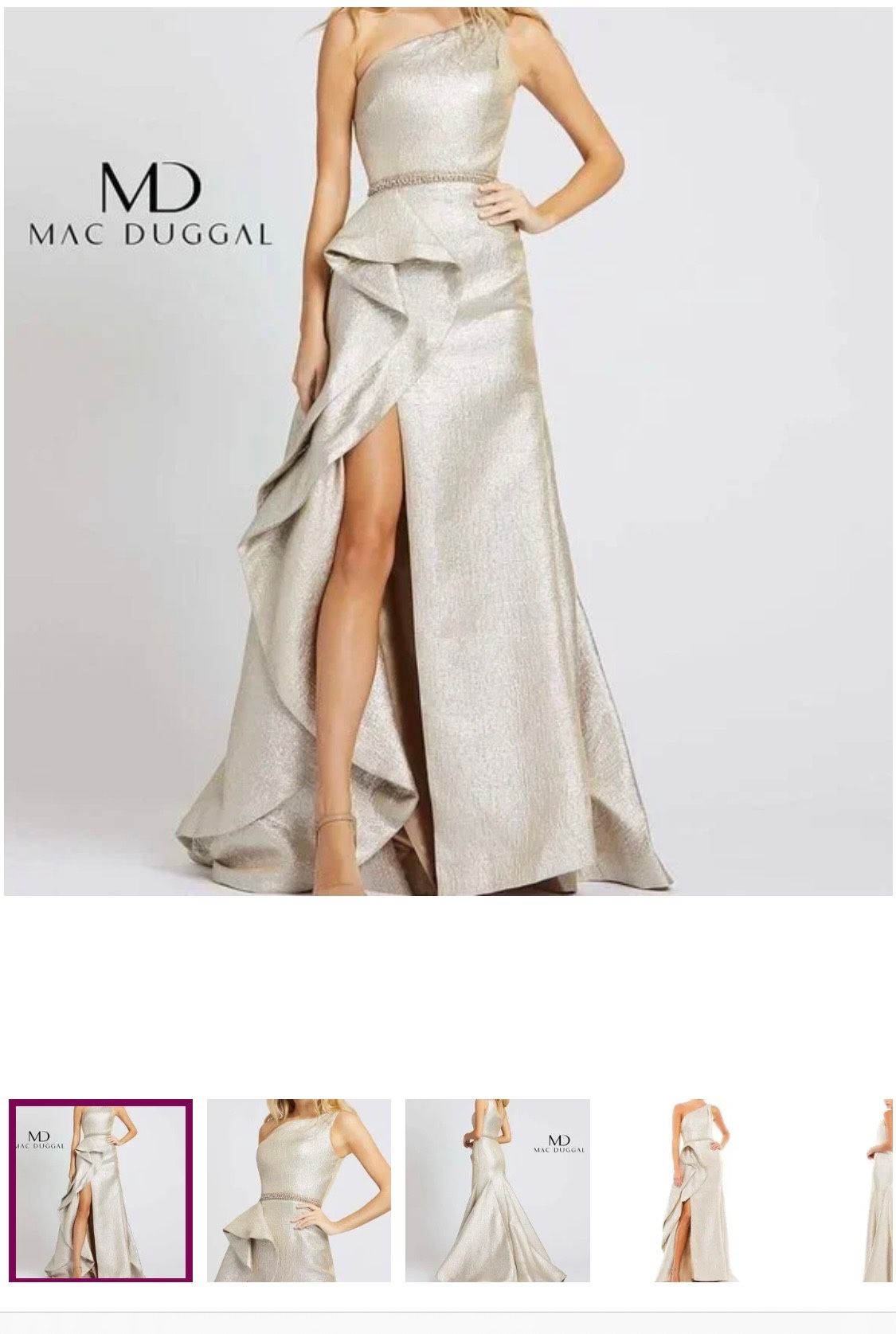Open the large main dress photo
Screen dimensions: 896x1334
(x=448, y=451)
